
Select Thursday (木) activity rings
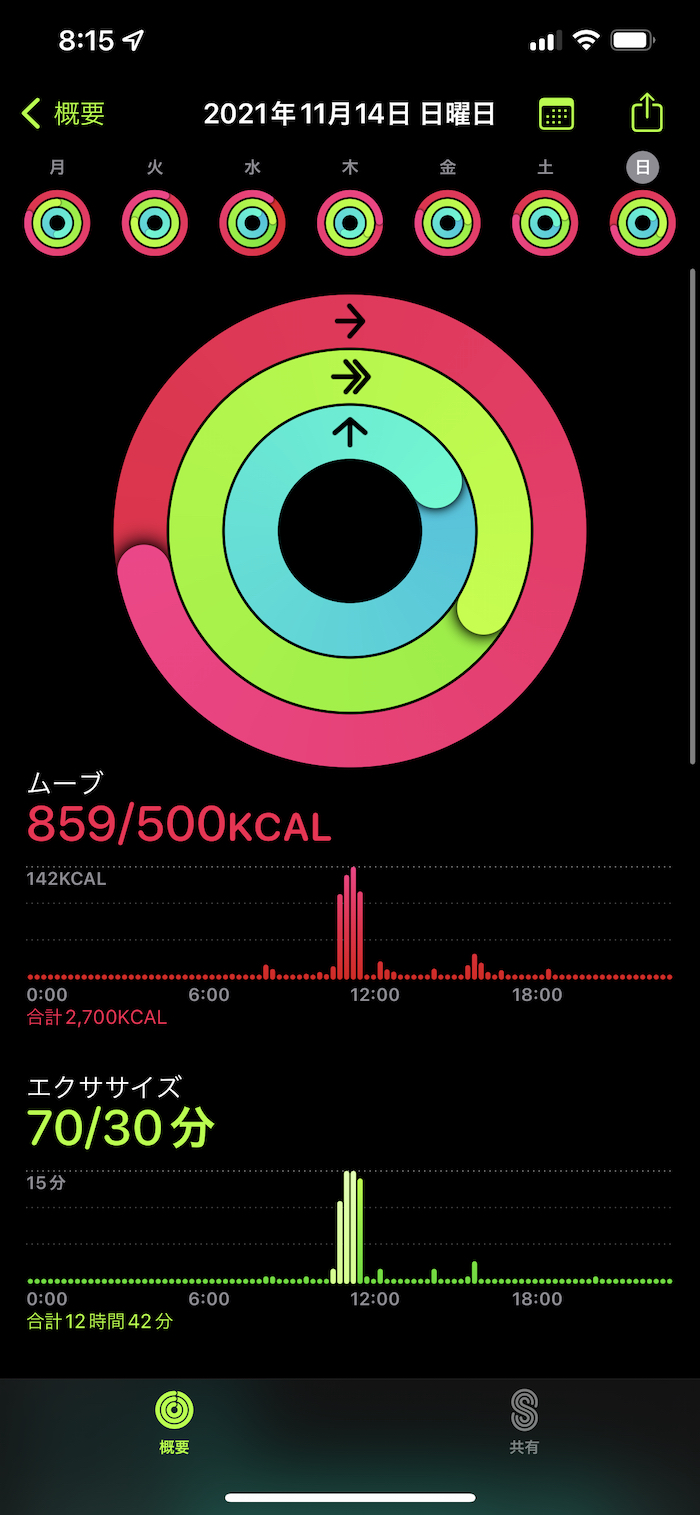click(x=350, y=223)
